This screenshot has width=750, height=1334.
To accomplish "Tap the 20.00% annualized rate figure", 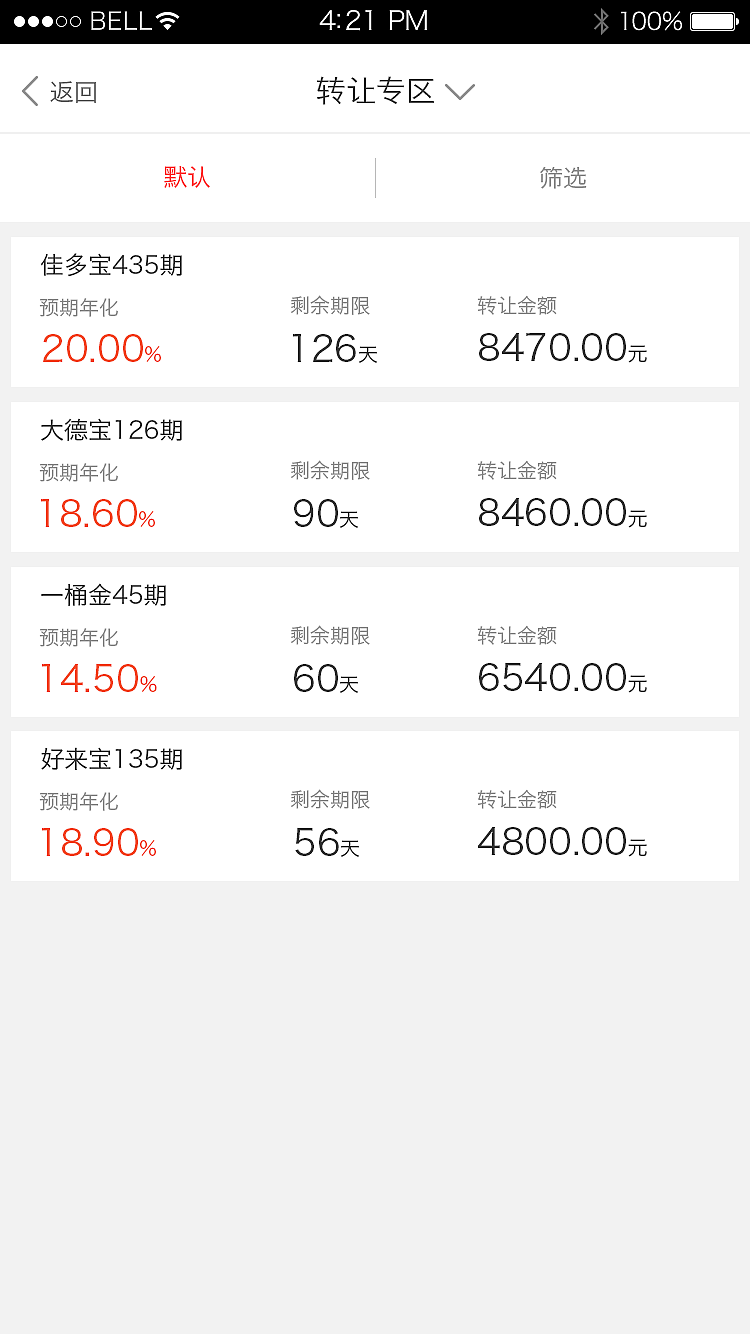I will pyautogui.click(x=98, y=349).
